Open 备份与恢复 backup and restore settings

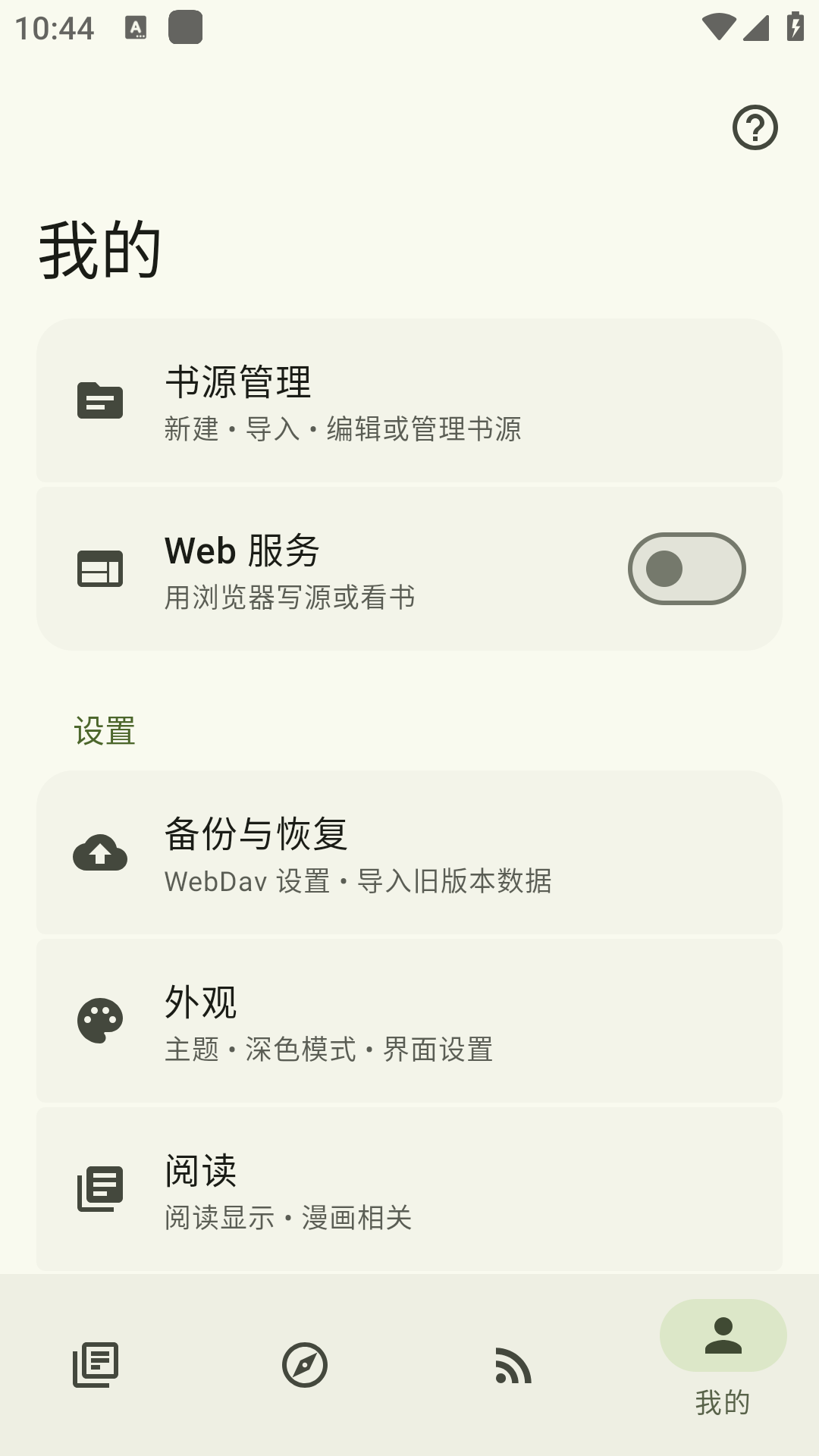[409, 852]
